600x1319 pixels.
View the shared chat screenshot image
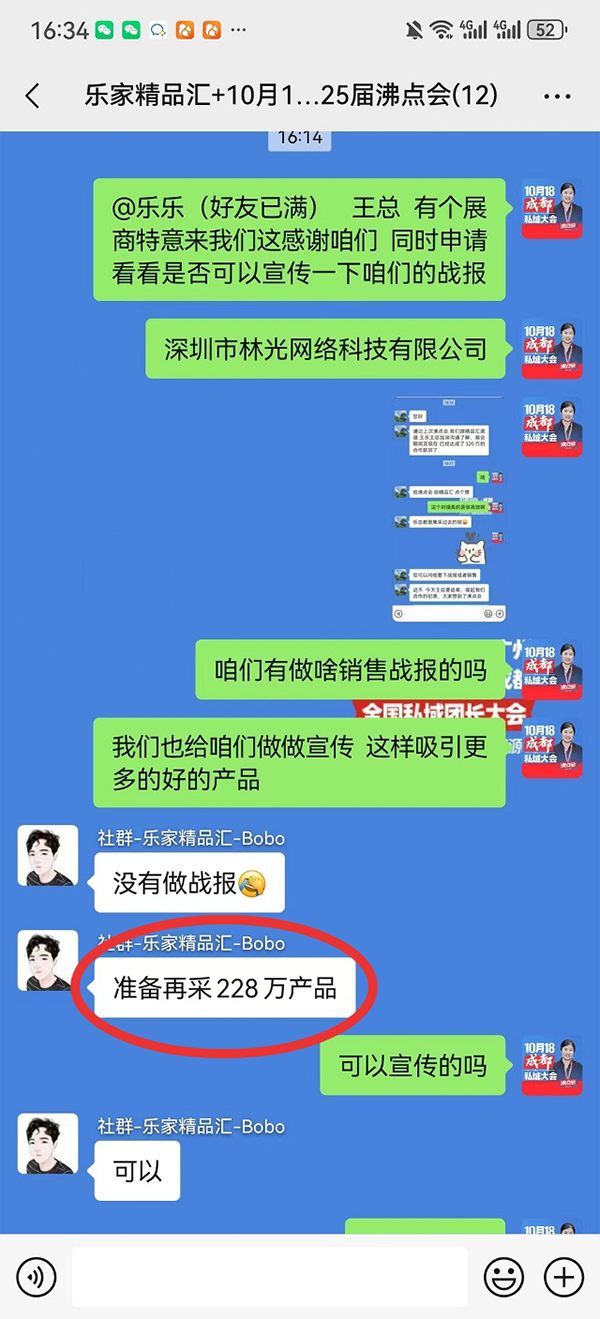pyautogui.click(x=448, y=508)
